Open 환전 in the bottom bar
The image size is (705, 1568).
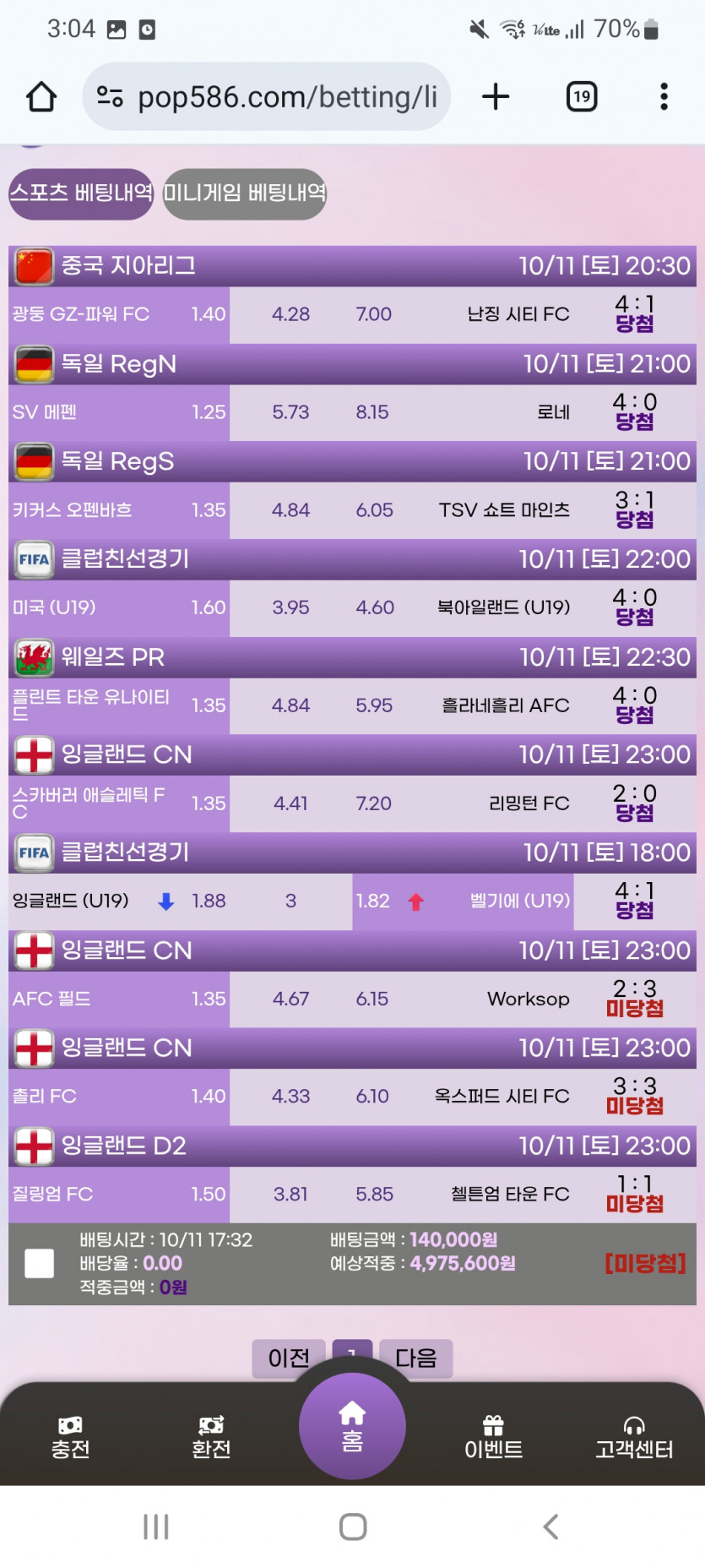point(211,1437)
